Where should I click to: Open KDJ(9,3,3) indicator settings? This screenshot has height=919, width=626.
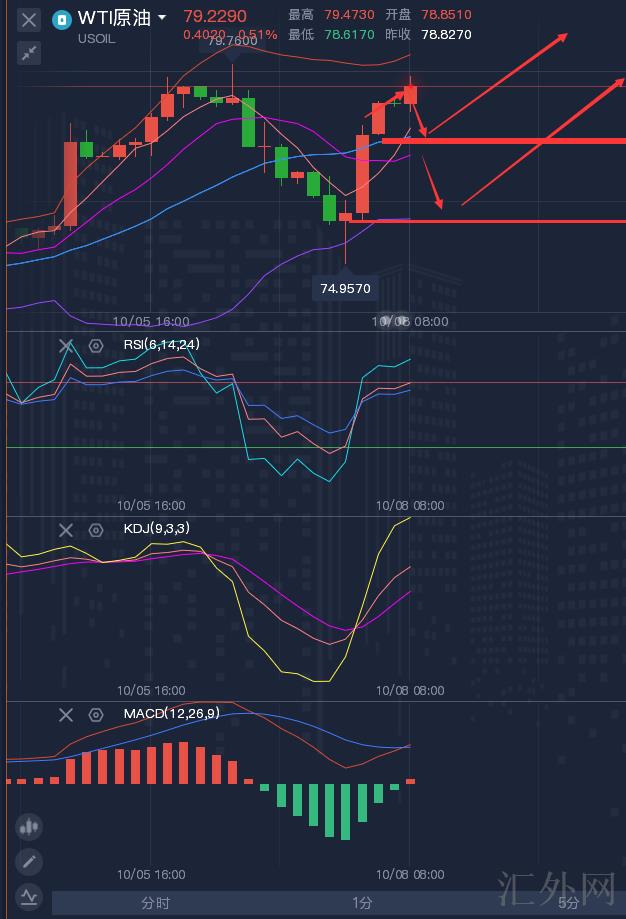96,530
